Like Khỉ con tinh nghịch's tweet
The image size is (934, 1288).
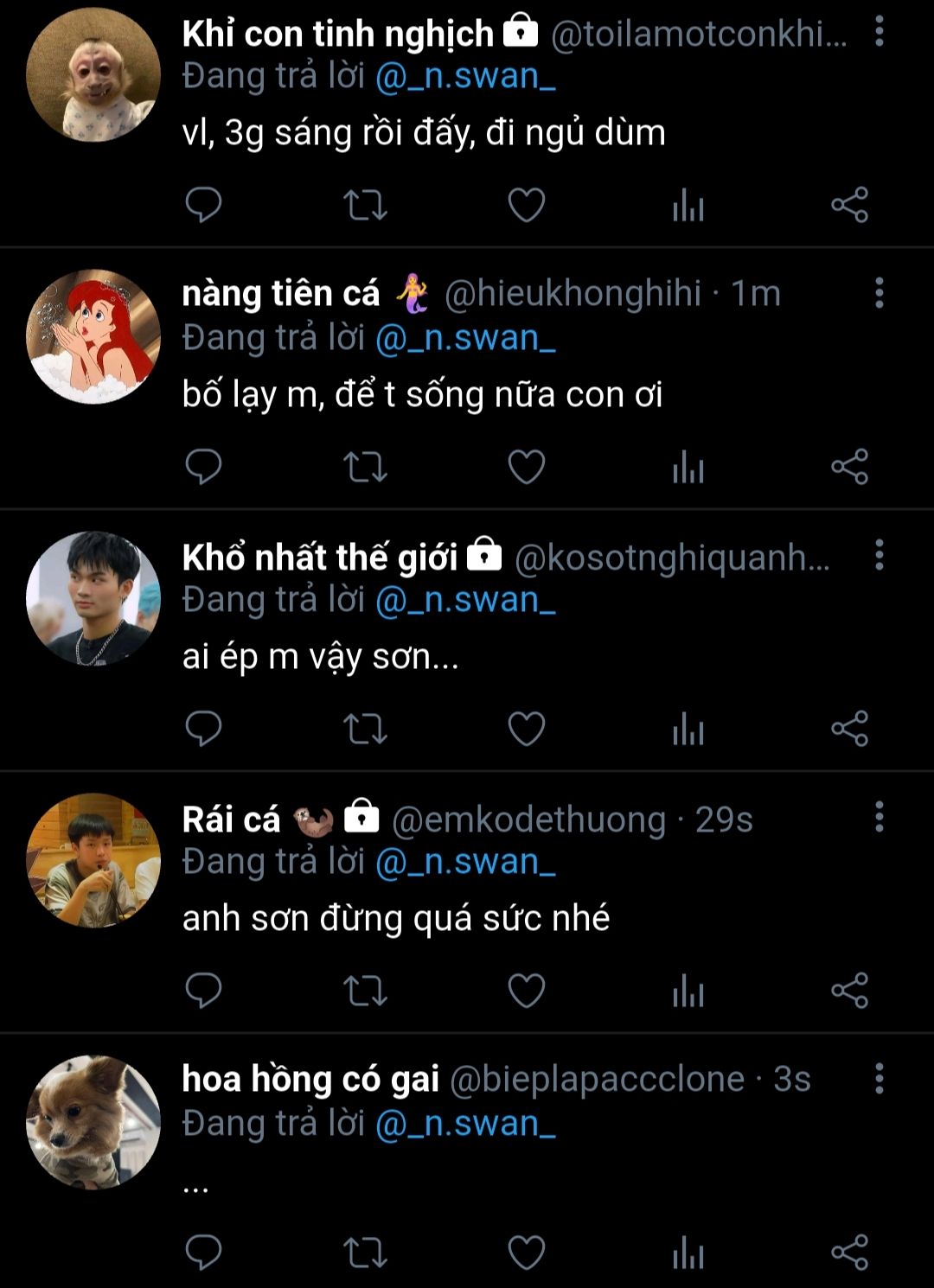[526, 205]
